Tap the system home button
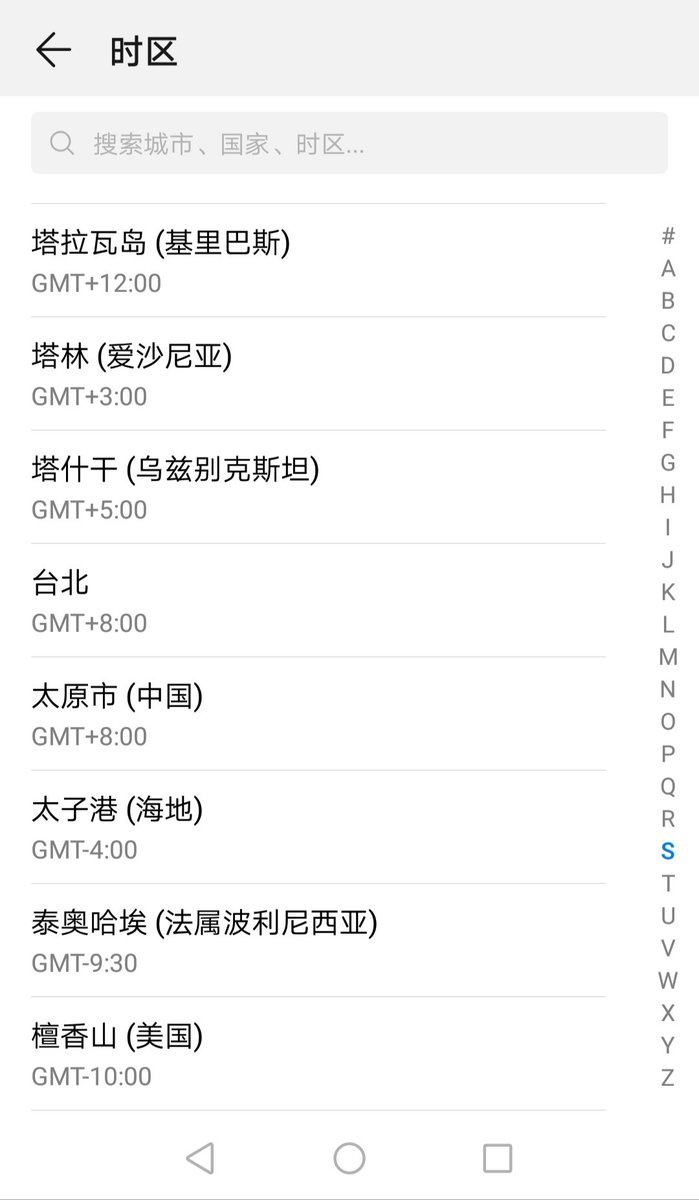 [349, 1158]
